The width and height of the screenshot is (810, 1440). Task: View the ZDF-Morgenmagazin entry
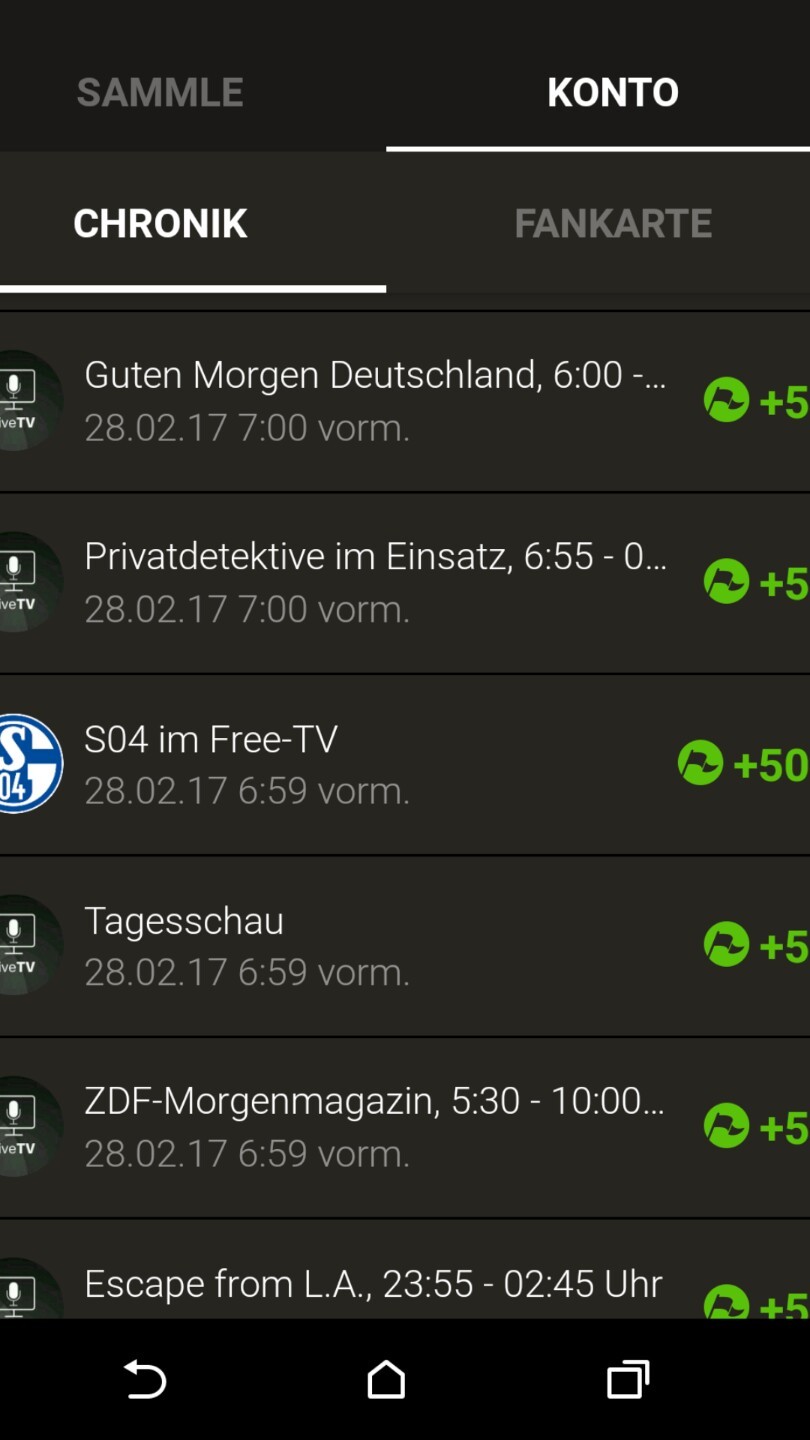375,1126
